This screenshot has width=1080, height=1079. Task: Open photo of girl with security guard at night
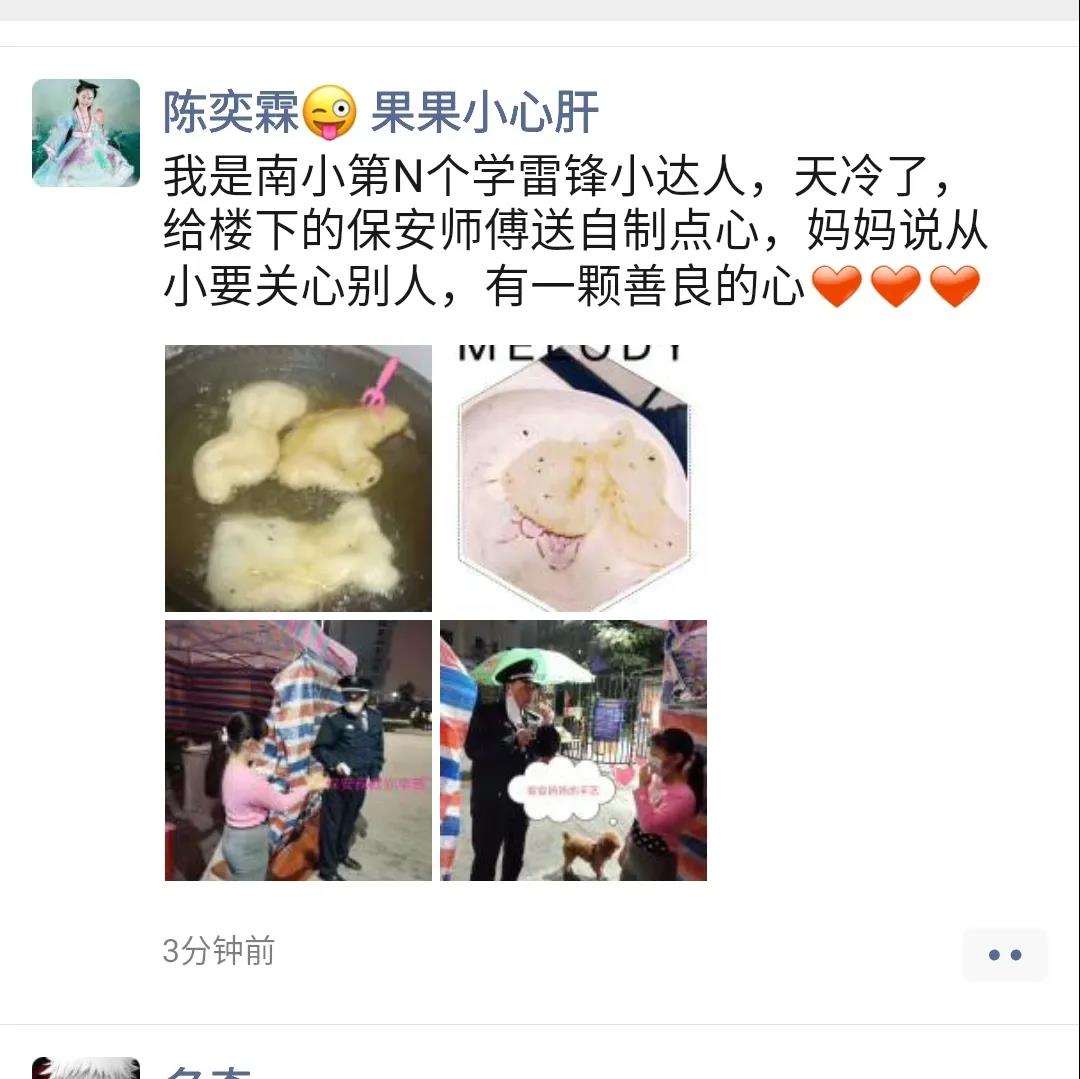click(298, 750)
